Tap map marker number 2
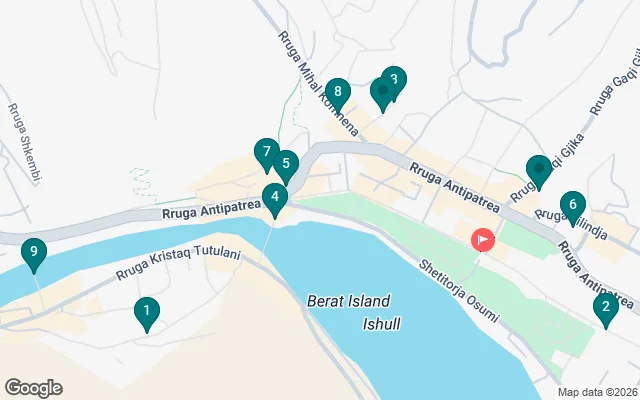The image size is (640, 400). [605, 308]
